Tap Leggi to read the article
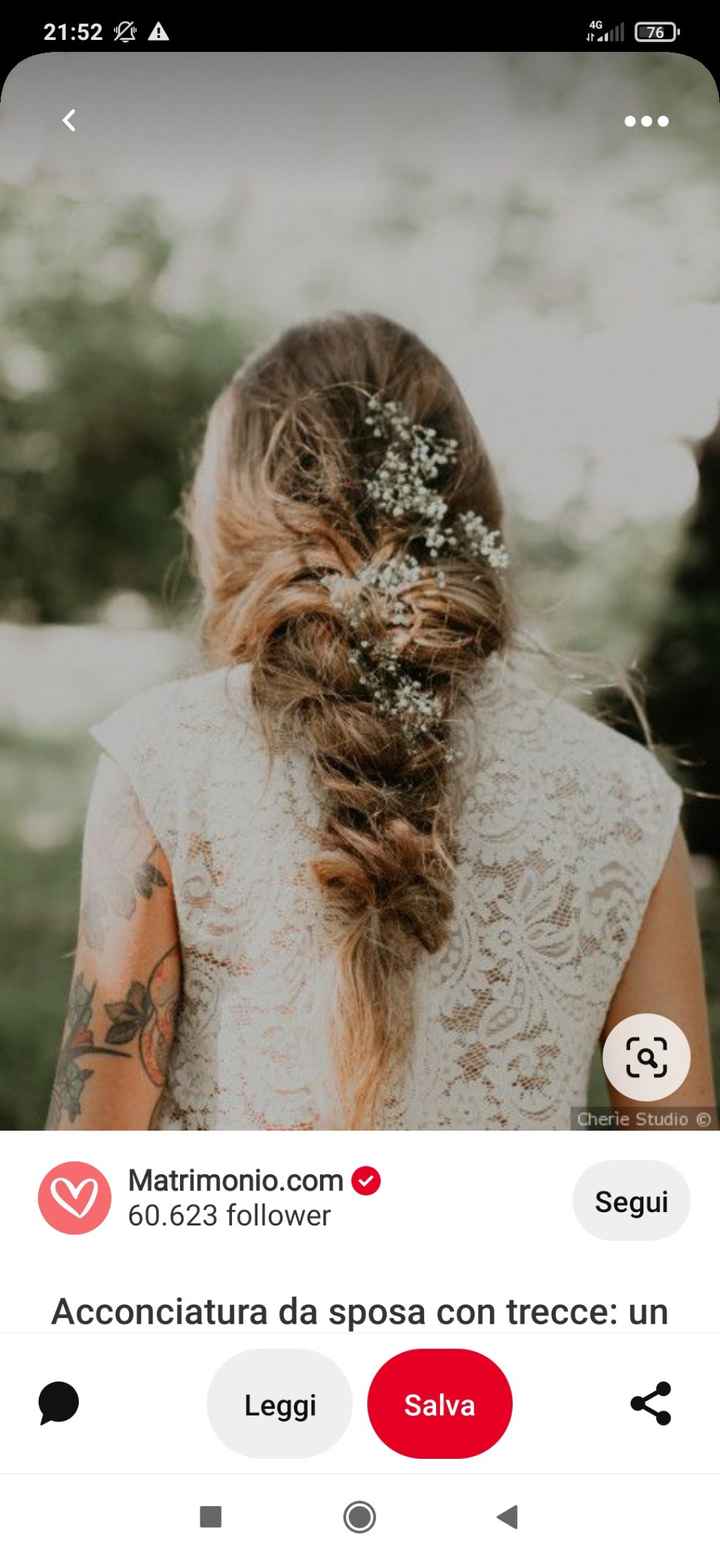This screenshot has height=1560, width=720. pos(280,1404)
